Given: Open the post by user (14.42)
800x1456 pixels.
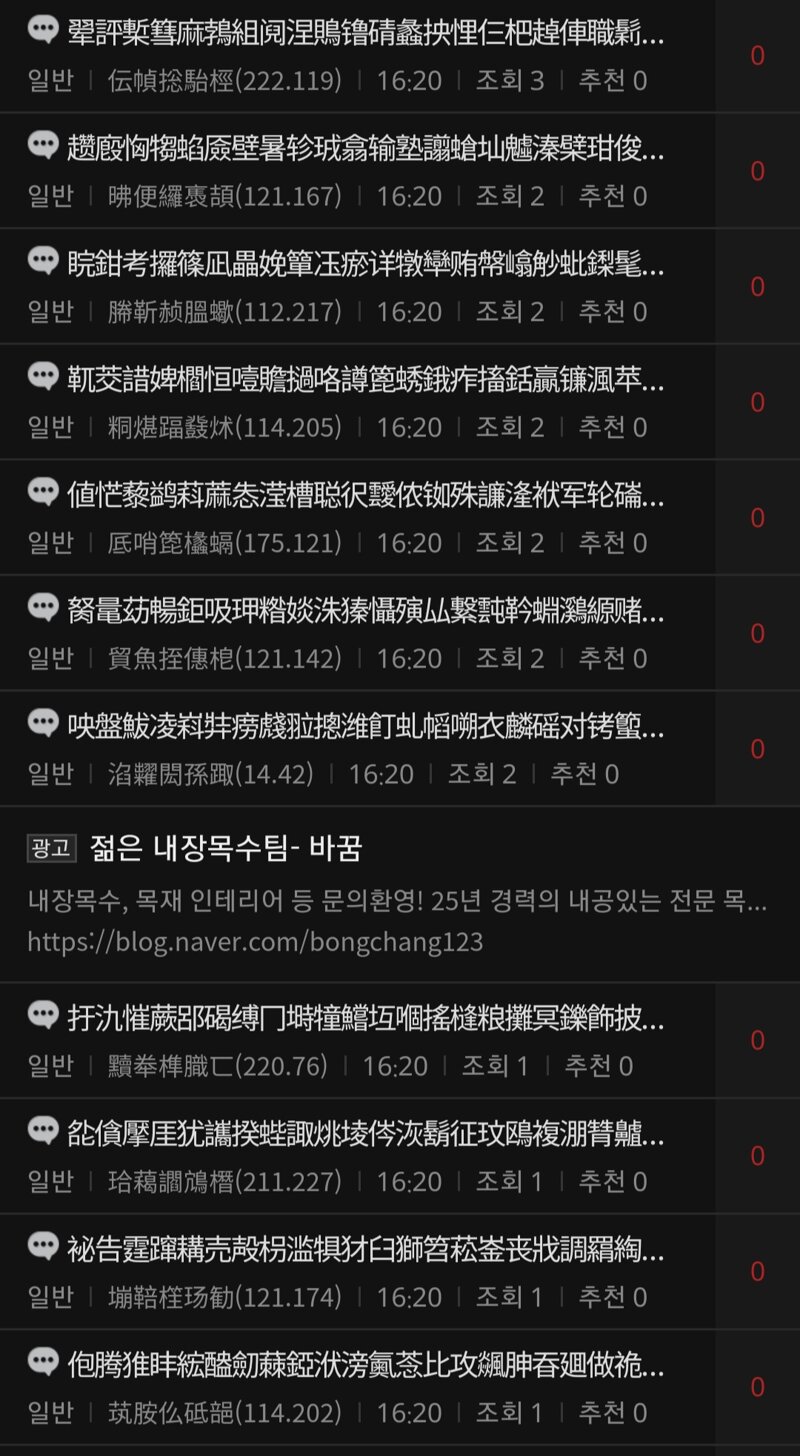Looking at the screenshot, I should click(x=357, y=748).
